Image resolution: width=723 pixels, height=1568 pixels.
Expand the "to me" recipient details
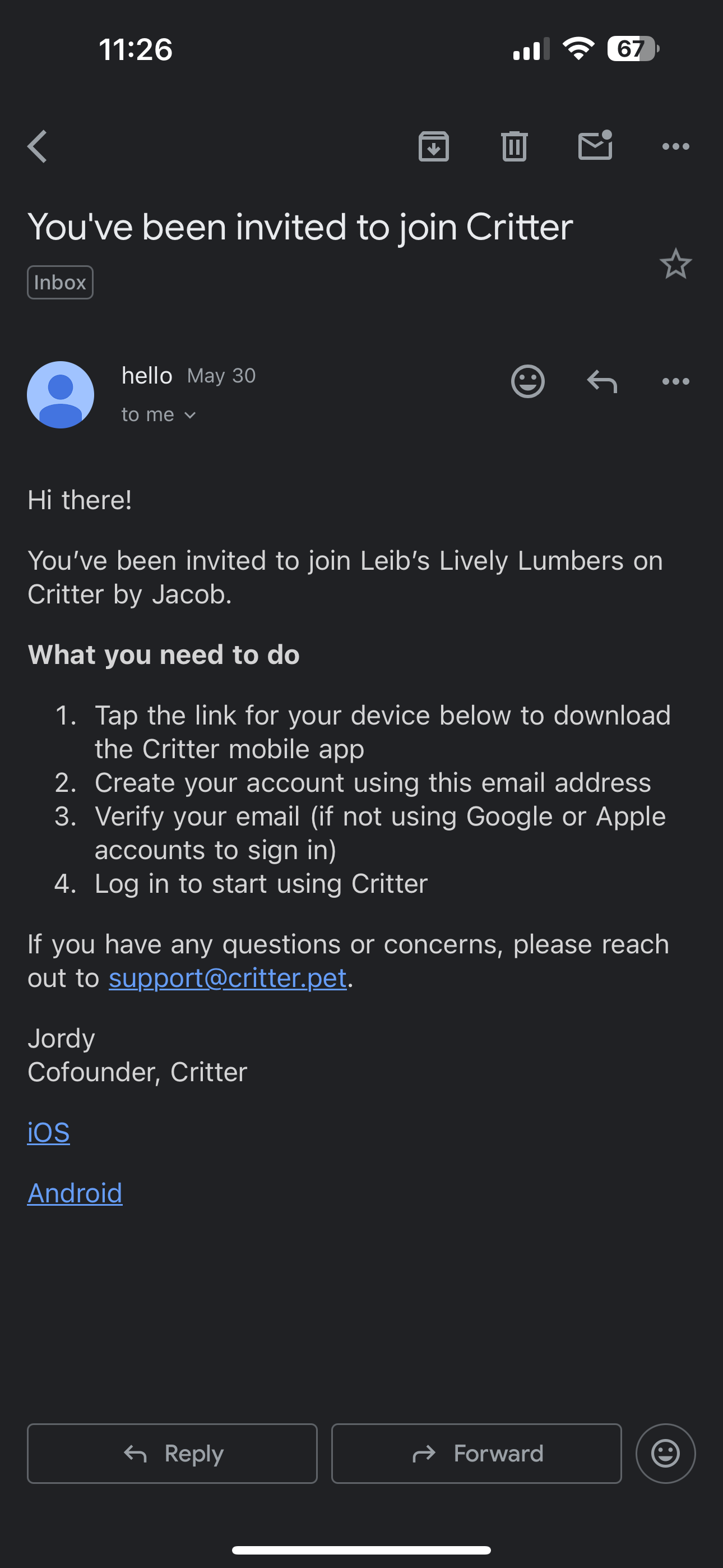[158, 415]
